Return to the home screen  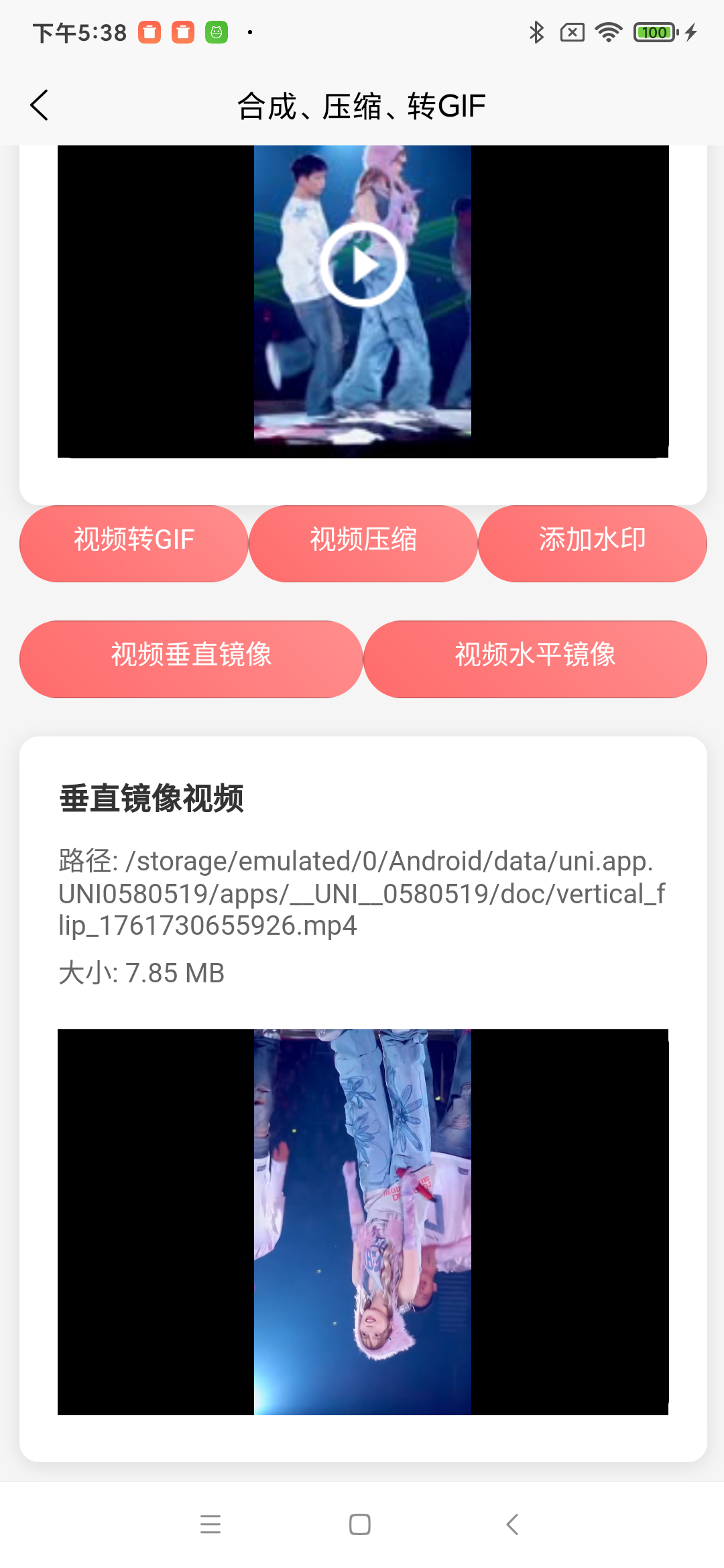pos(360,1524)
